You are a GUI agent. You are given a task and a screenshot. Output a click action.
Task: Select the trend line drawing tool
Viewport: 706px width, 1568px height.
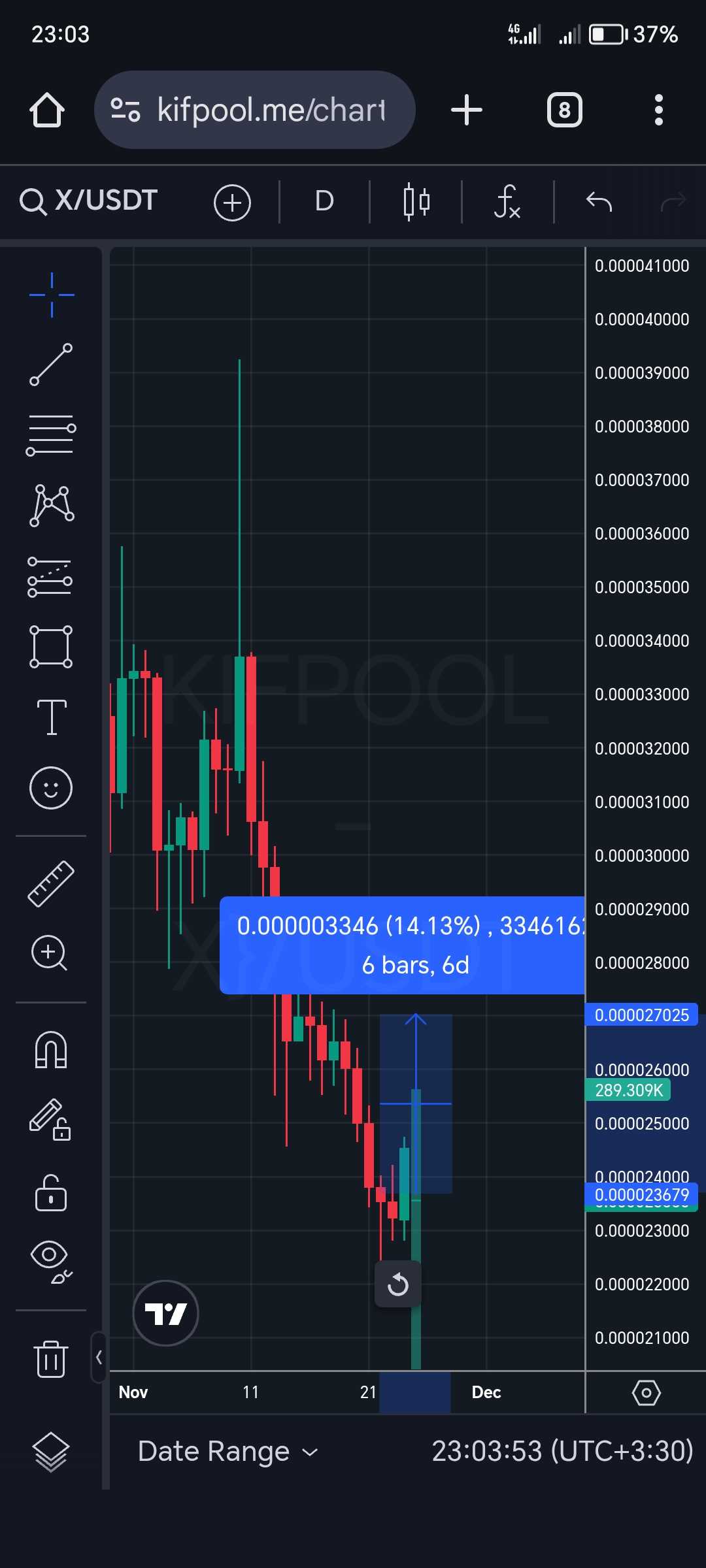(51, 365)
